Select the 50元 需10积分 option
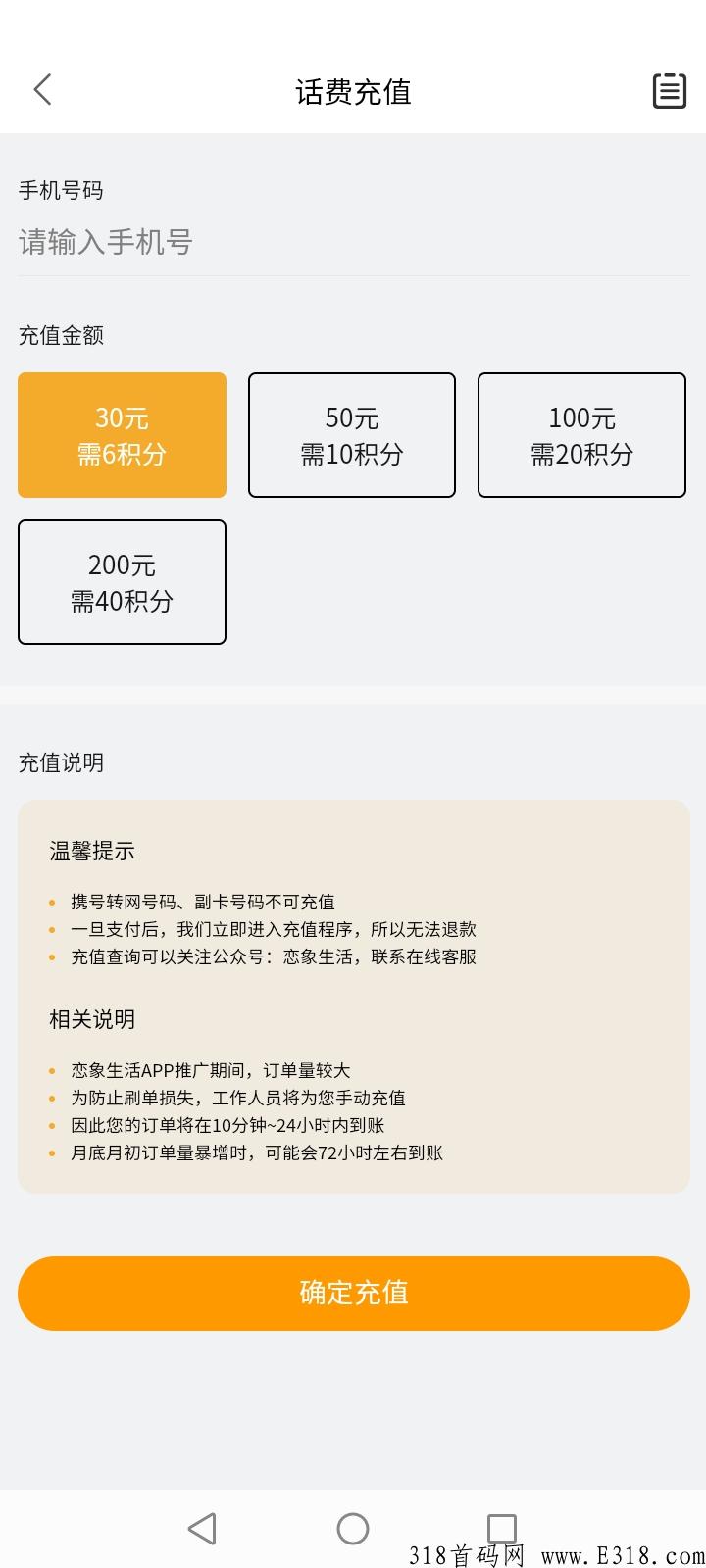This screenshot has width=706, height=1568. 351,434
